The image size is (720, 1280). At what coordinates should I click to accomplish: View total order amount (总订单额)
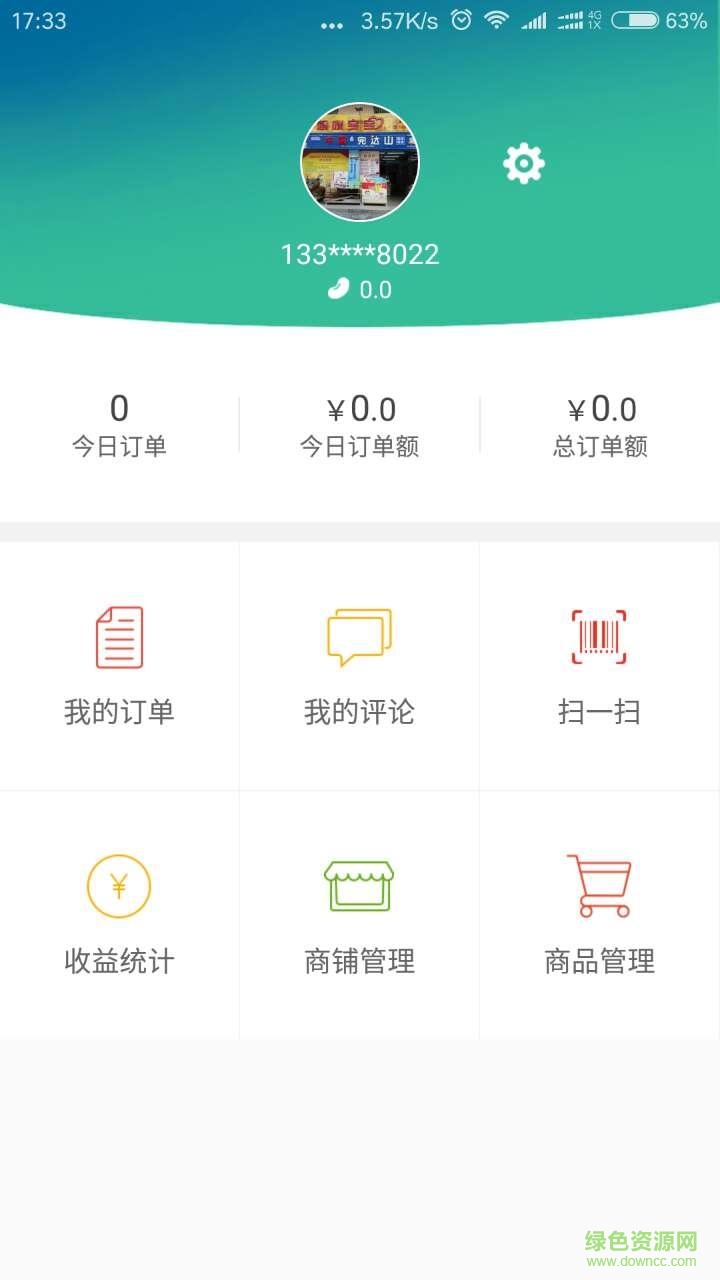click(601, 423)
